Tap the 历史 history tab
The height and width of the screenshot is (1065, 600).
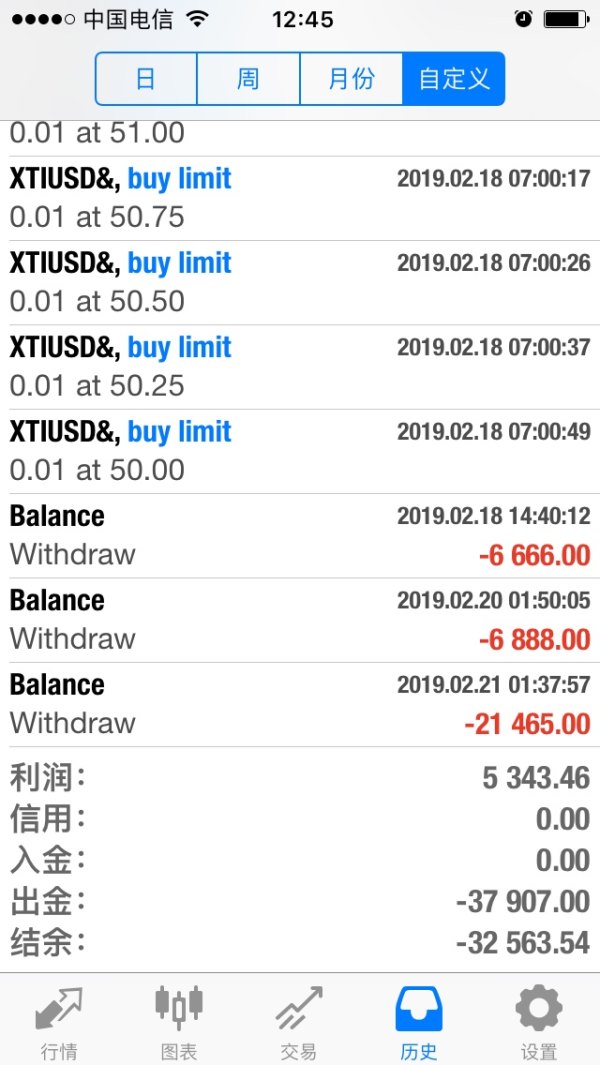419,1020
